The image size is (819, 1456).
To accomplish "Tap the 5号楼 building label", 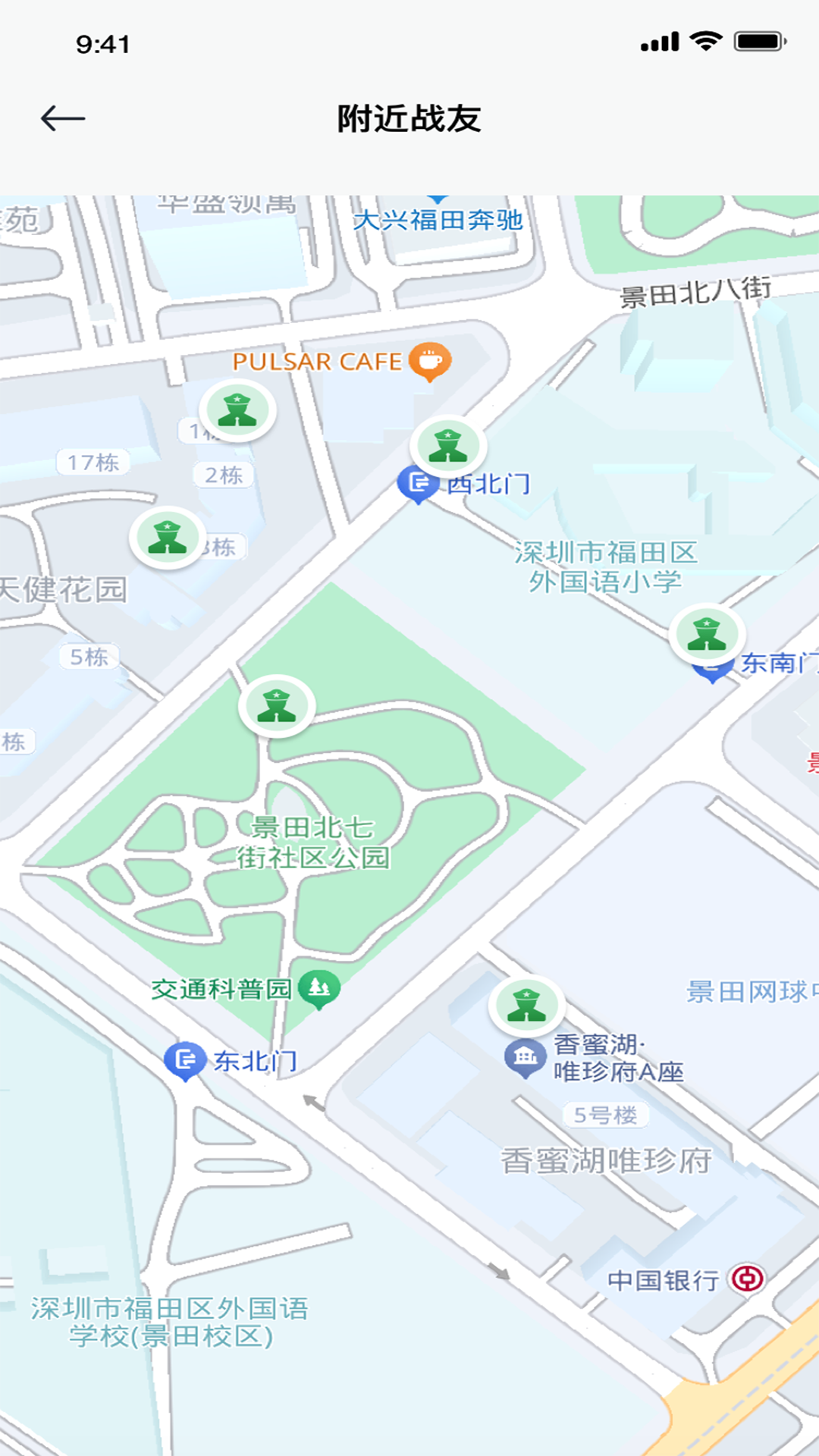I will point(606,1114).
